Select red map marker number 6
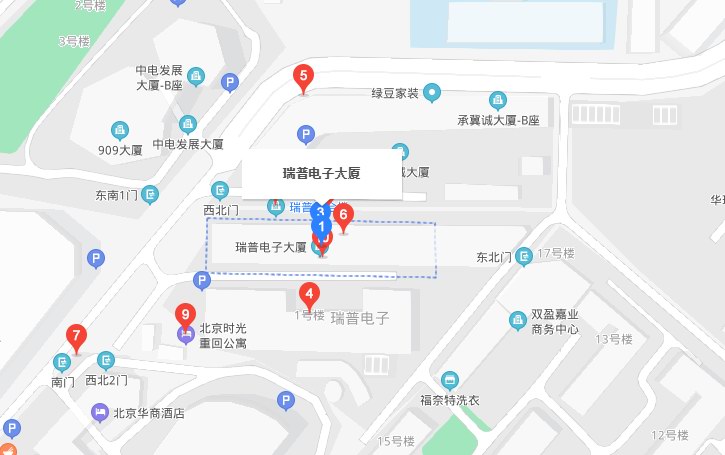The height and width of the screenshot is (455, 725). coord(343,215)
